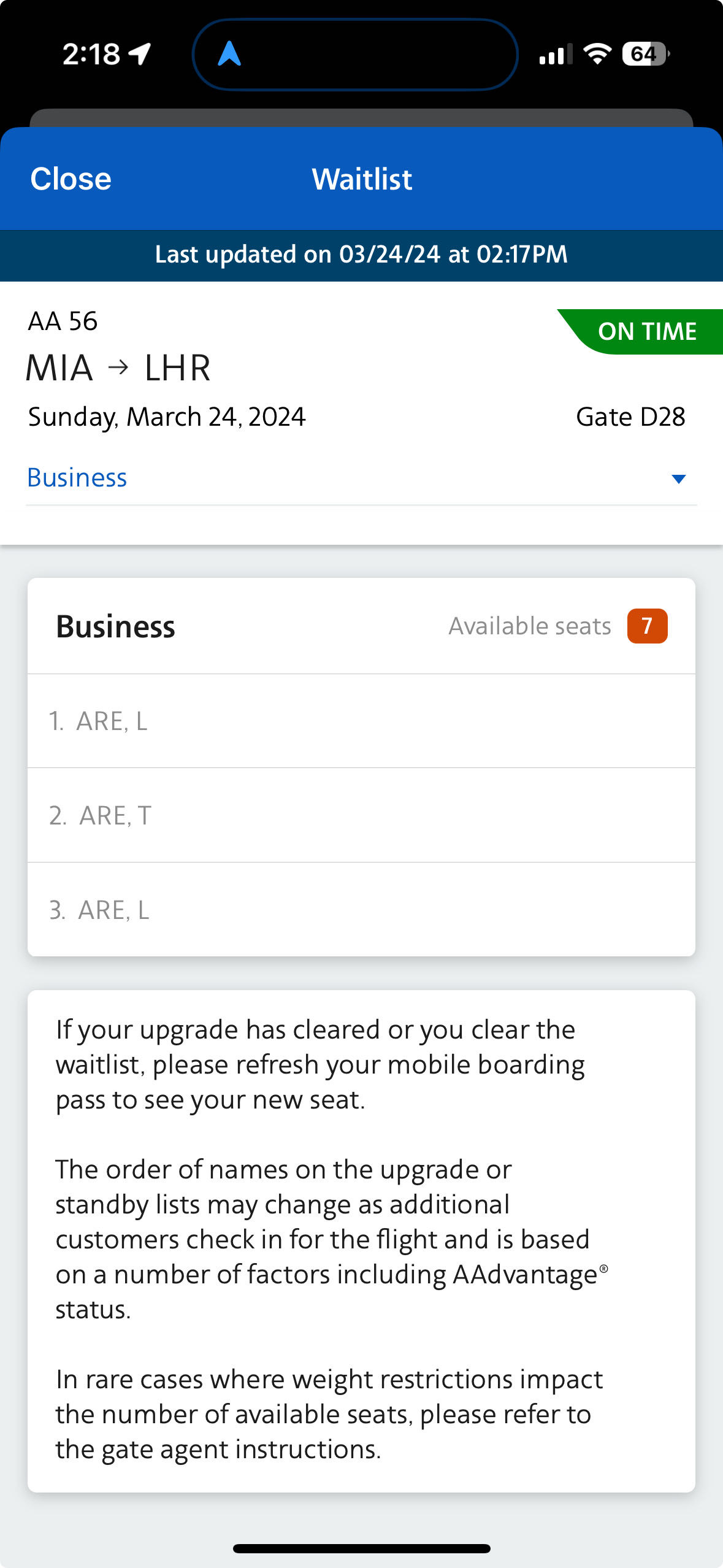This screenshot has width=723, height=1568.
Task: Close the Waitlist screen
Action: (71, 179)
